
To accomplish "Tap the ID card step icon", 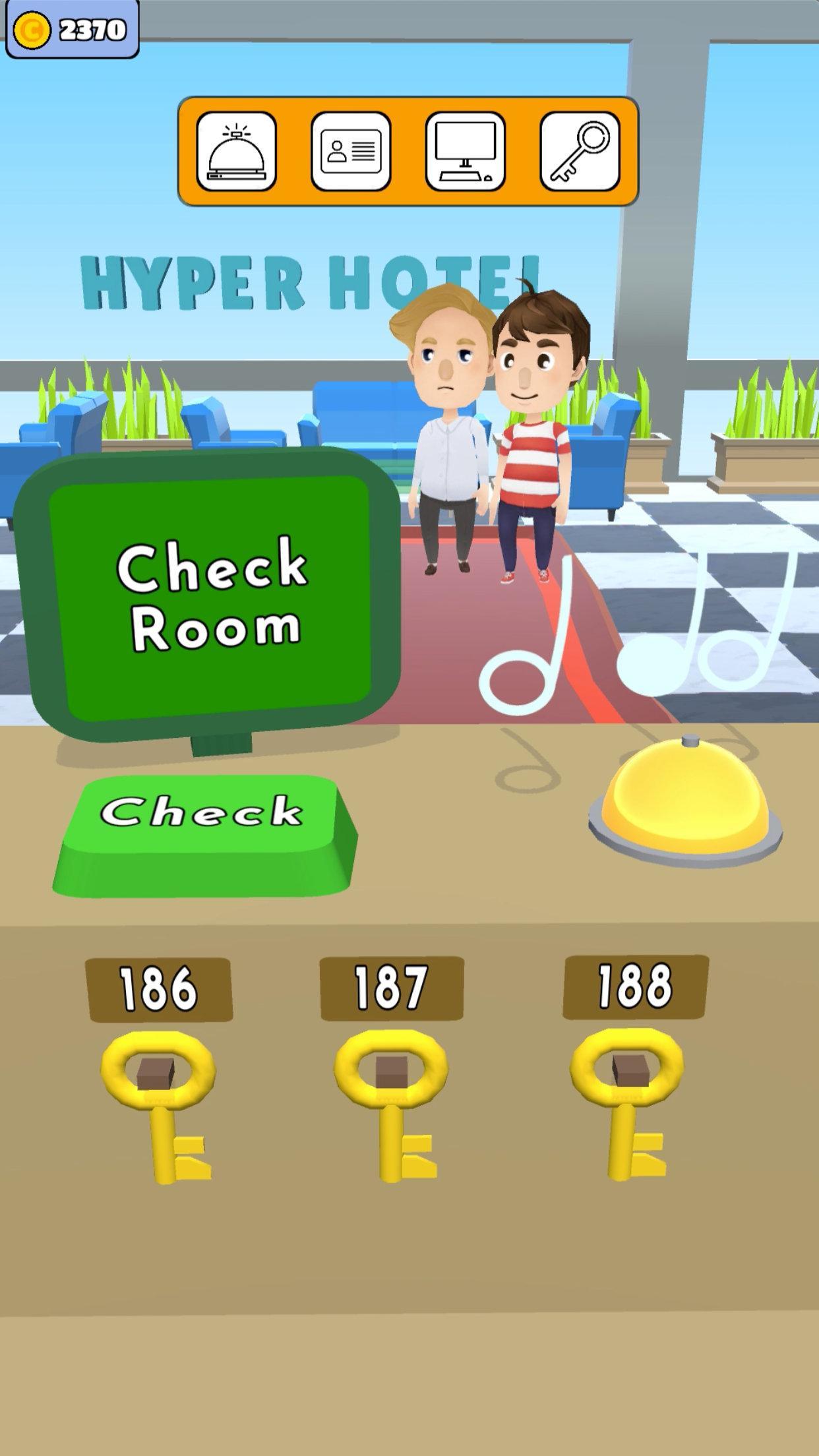I will click(x=351, y=152).
